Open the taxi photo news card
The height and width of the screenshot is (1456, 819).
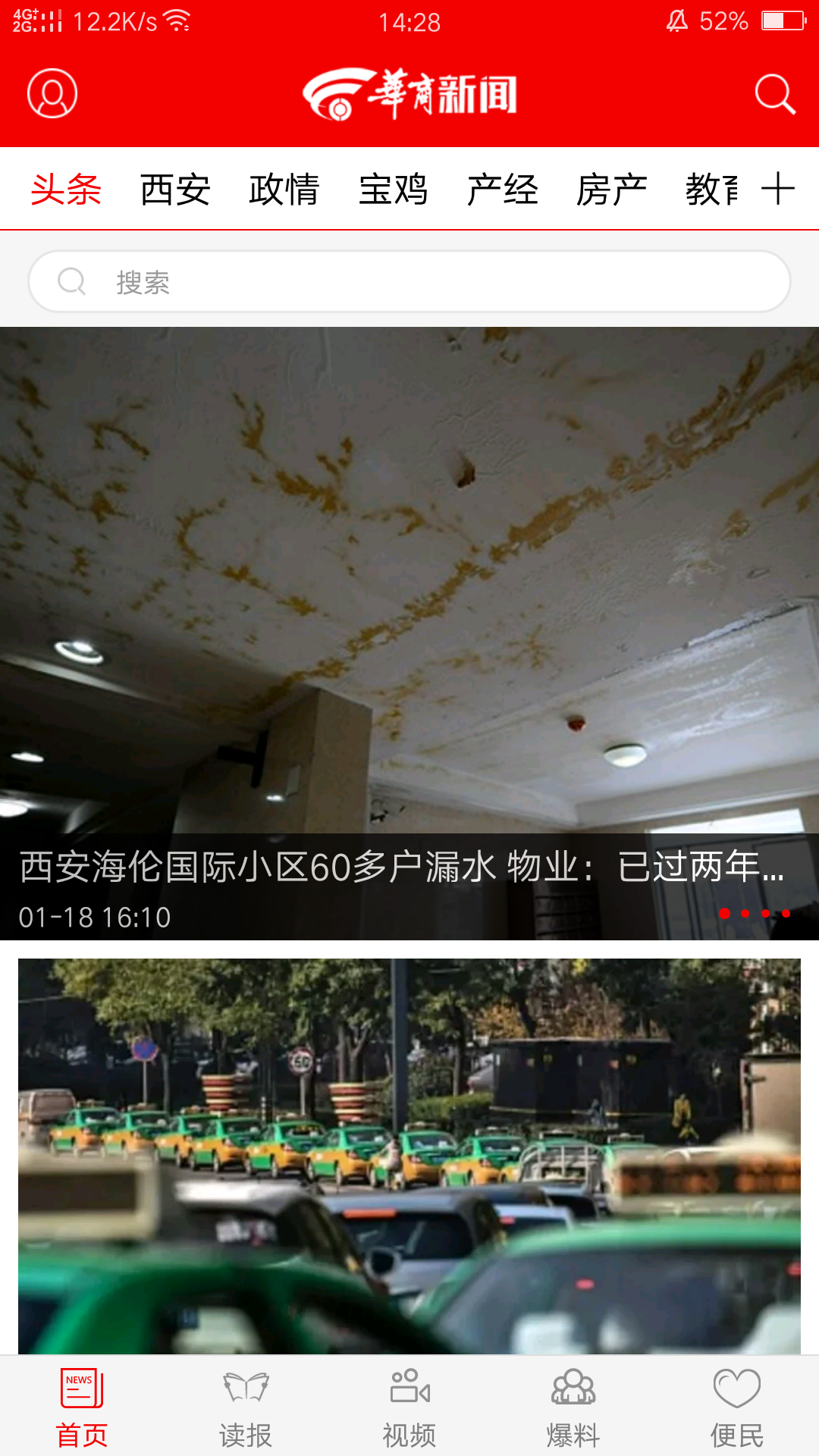pos(409,1156)
